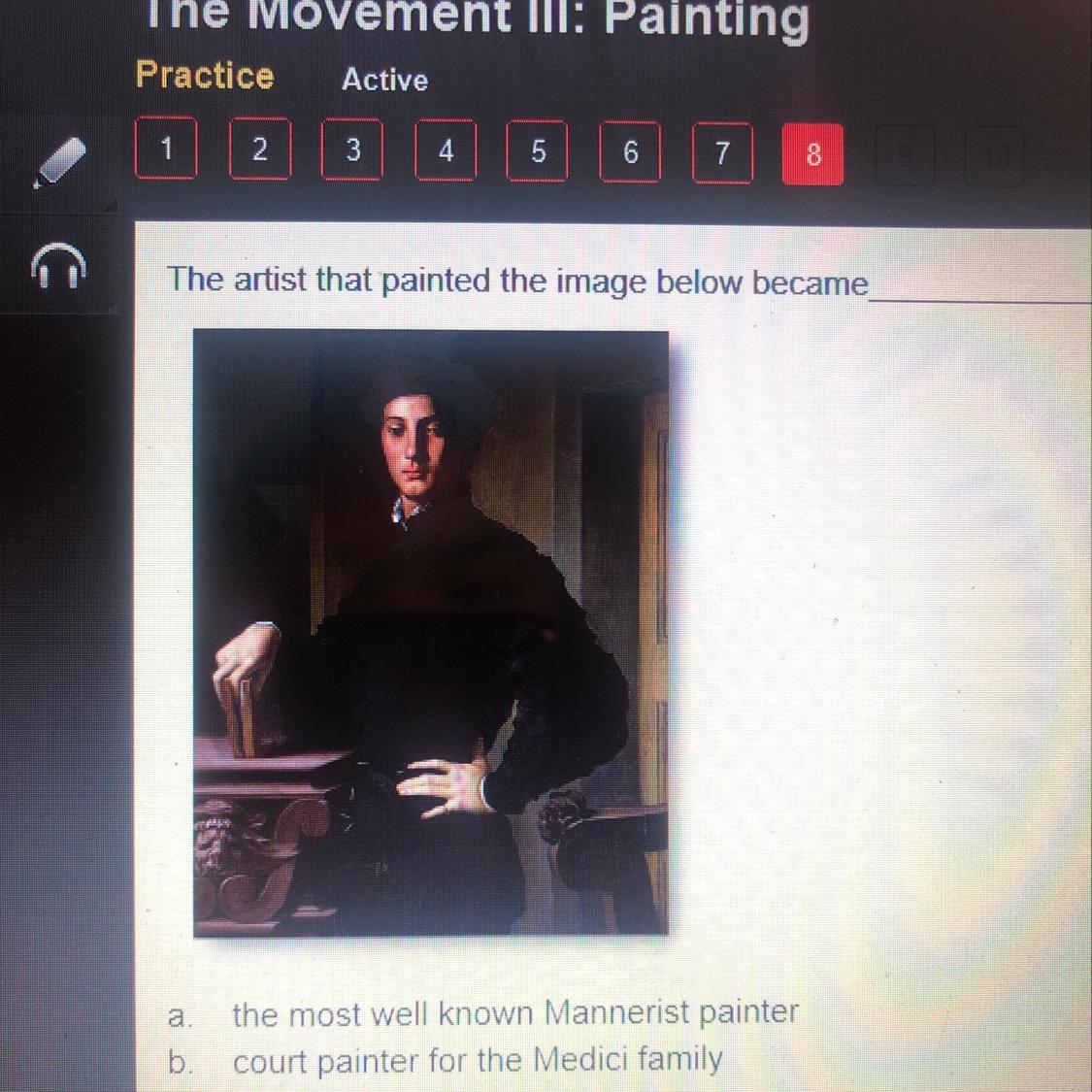The height and width of the screenshot is (1092, 1092).
Task: Open the pencil highlighter tool
Action: click(59, 160)
